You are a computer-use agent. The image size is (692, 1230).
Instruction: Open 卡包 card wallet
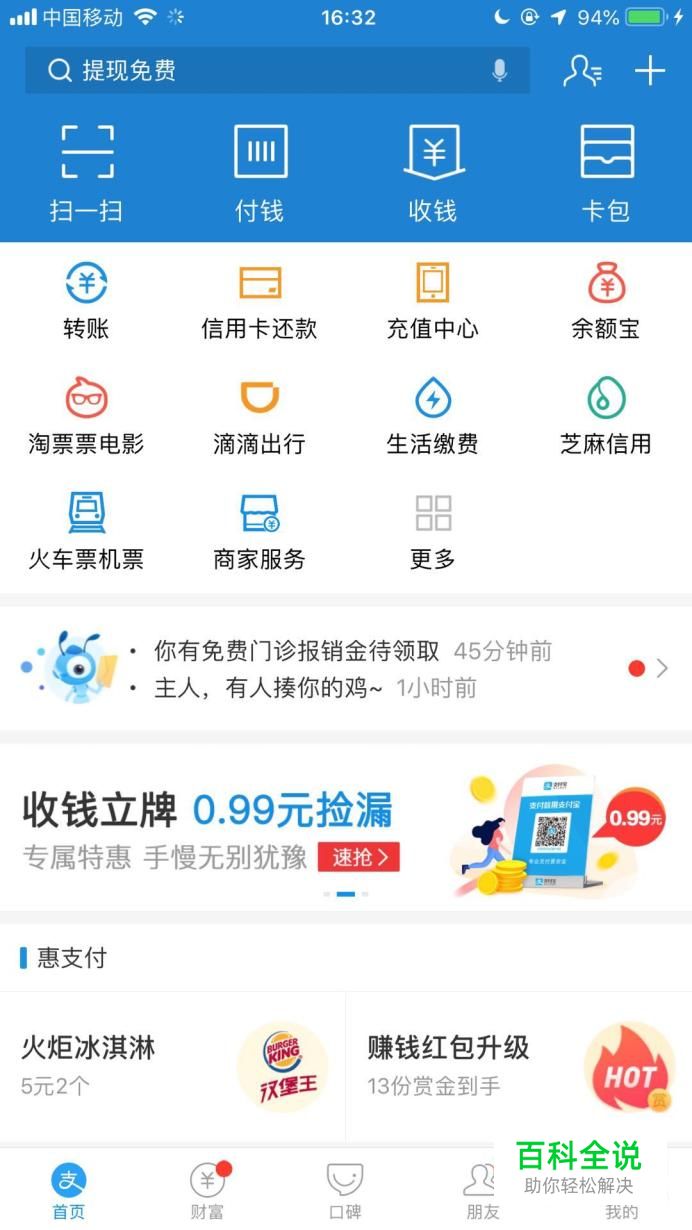606,172
